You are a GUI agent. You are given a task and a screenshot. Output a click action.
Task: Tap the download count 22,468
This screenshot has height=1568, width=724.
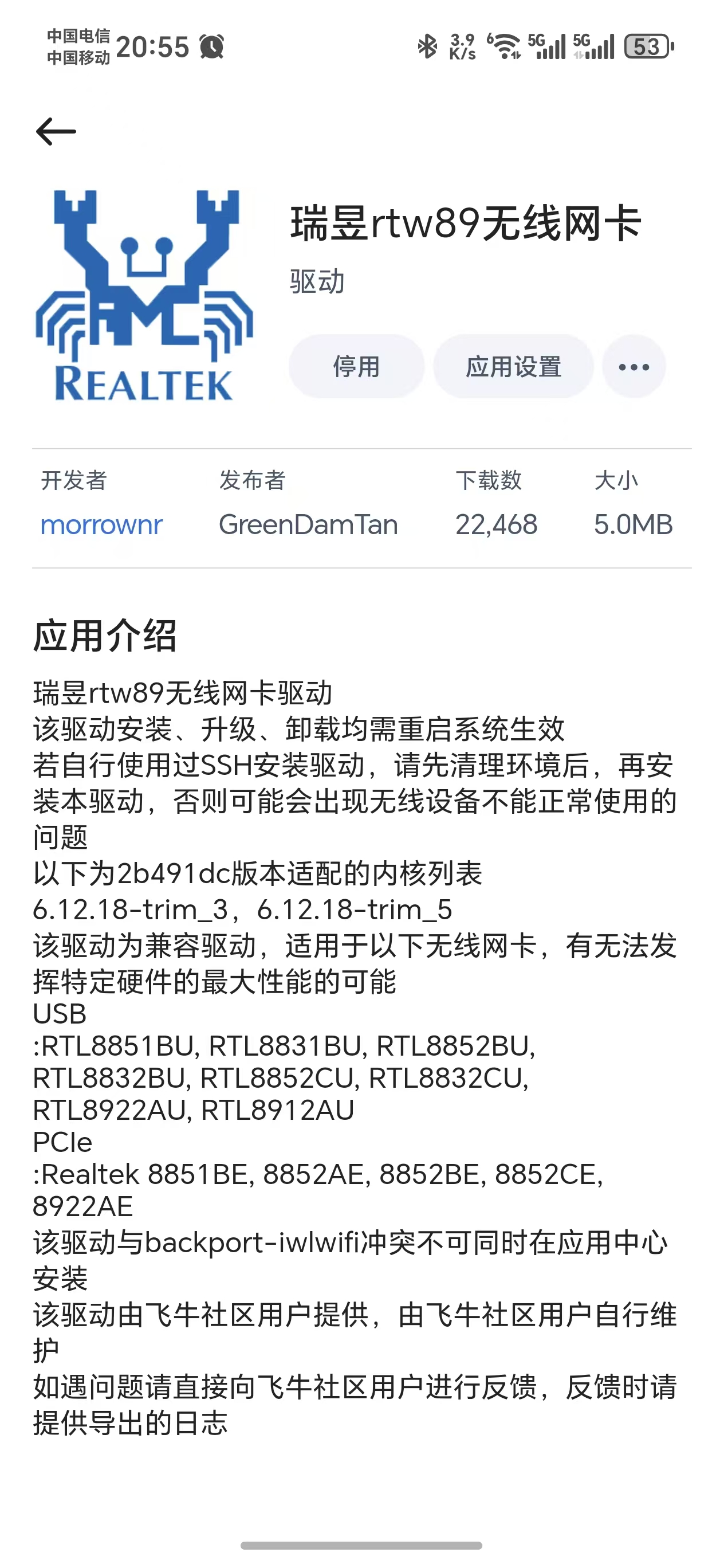click(496, 525)
